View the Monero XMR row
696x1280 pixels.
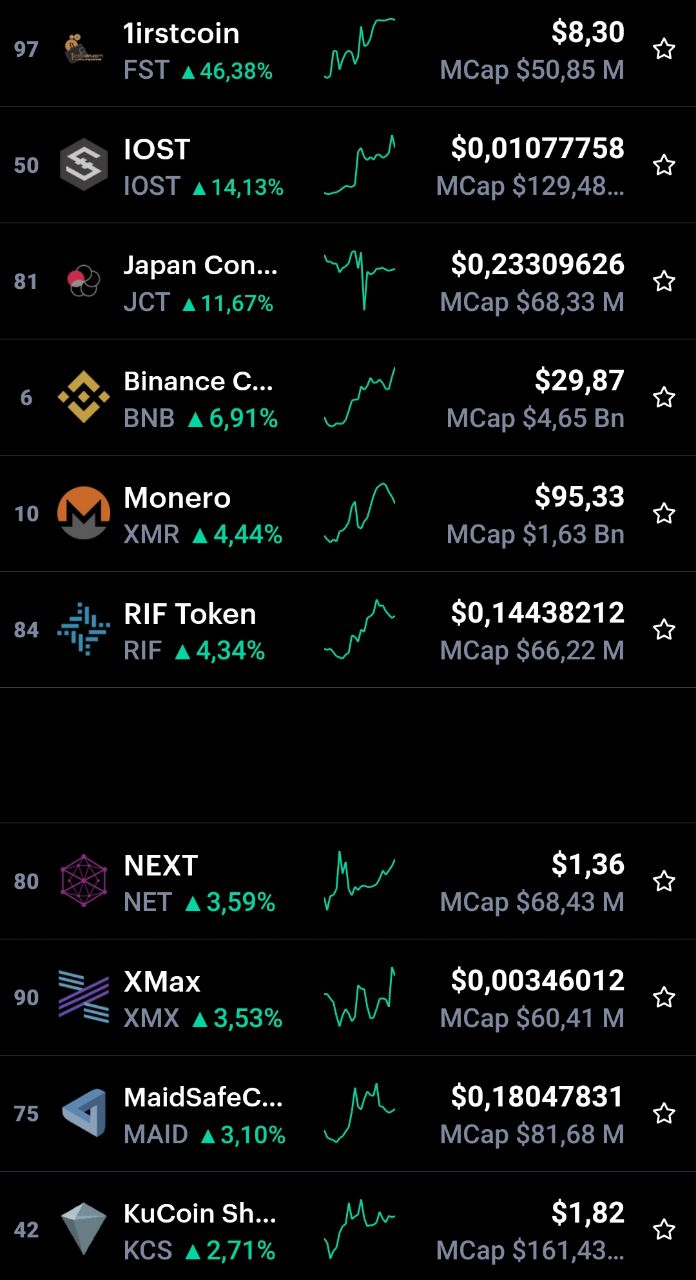pos(348,513)
